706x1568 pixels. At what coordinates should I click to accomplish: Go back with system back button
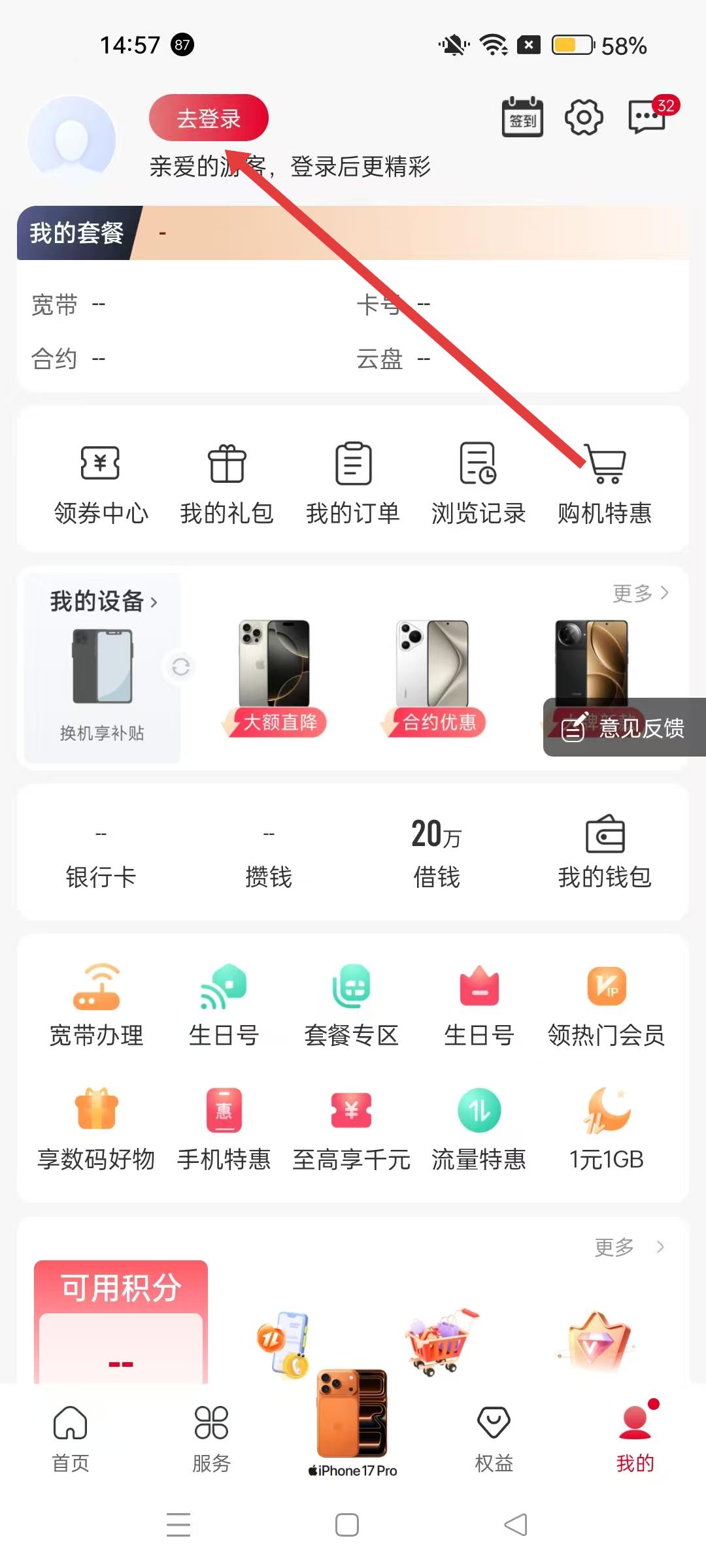click(515, 1525)
